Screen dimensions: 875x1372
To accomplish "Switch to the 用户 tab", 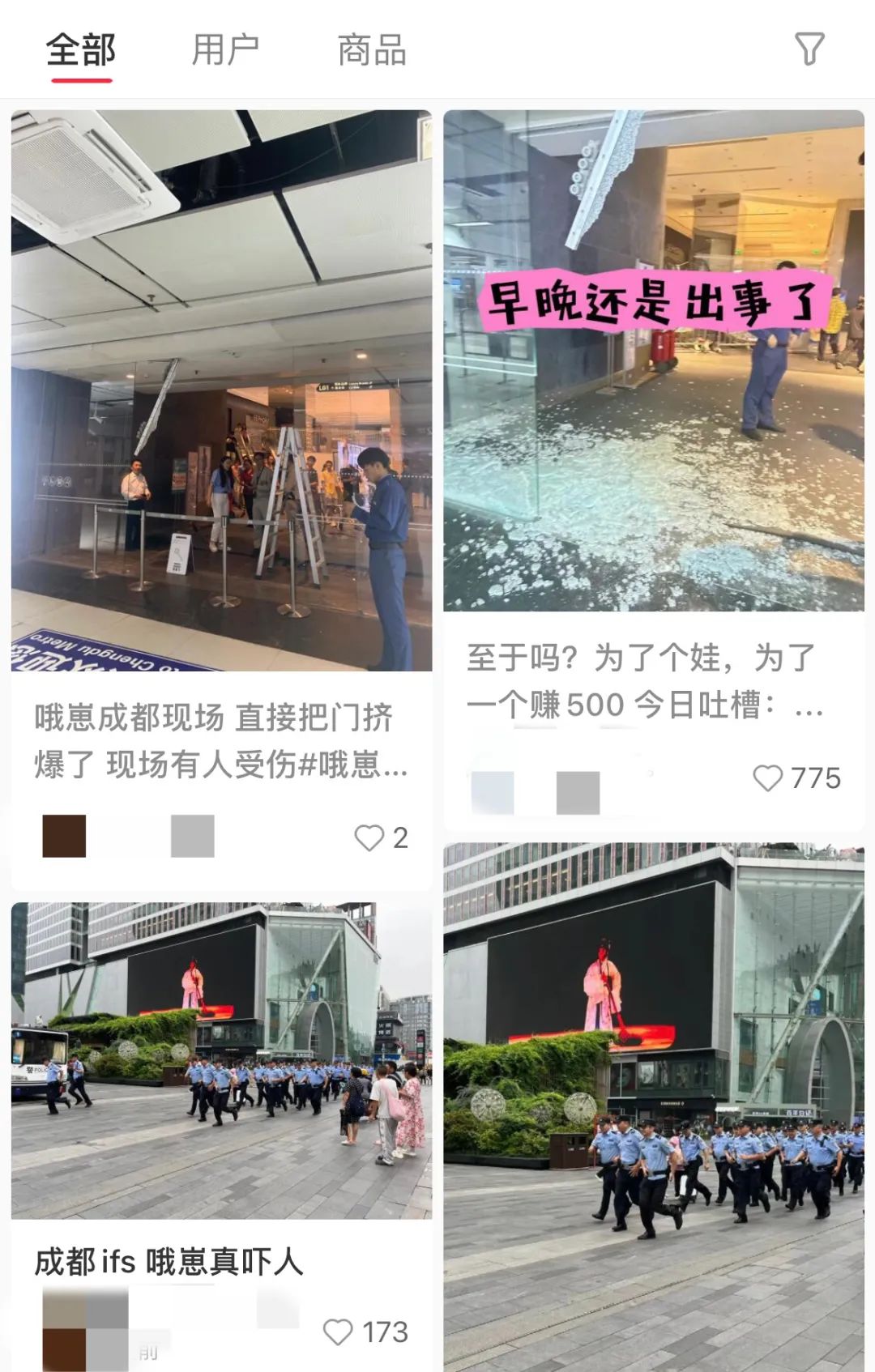I will point(225,50).
